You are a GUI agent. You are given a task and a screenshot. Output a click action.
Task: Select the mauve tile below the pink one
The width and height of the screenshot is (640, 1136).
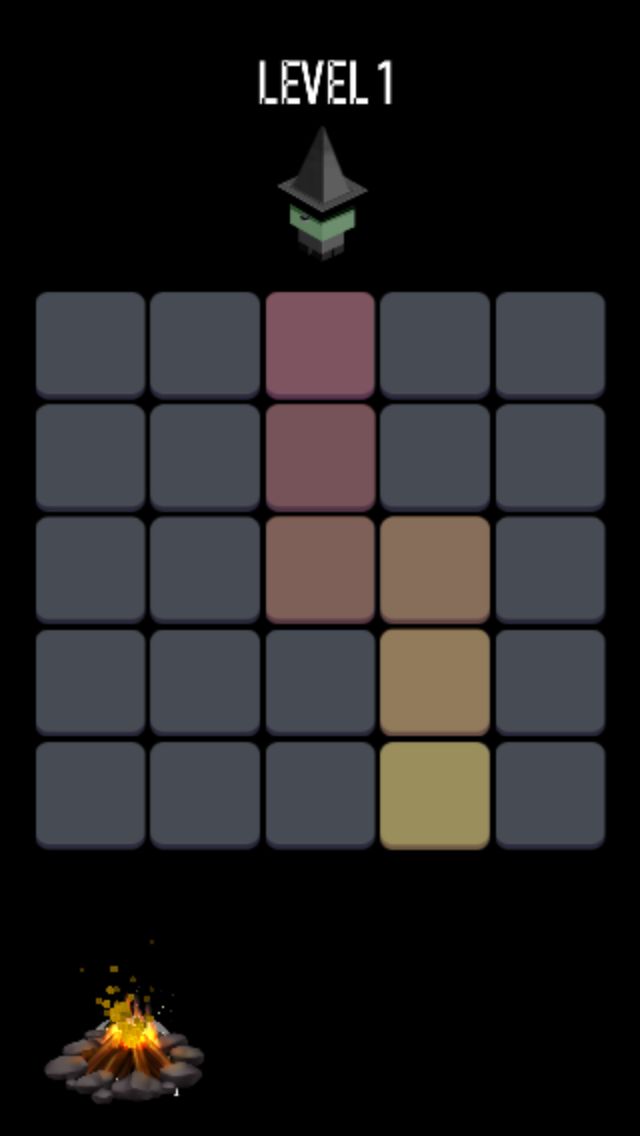tap(320, 458)
